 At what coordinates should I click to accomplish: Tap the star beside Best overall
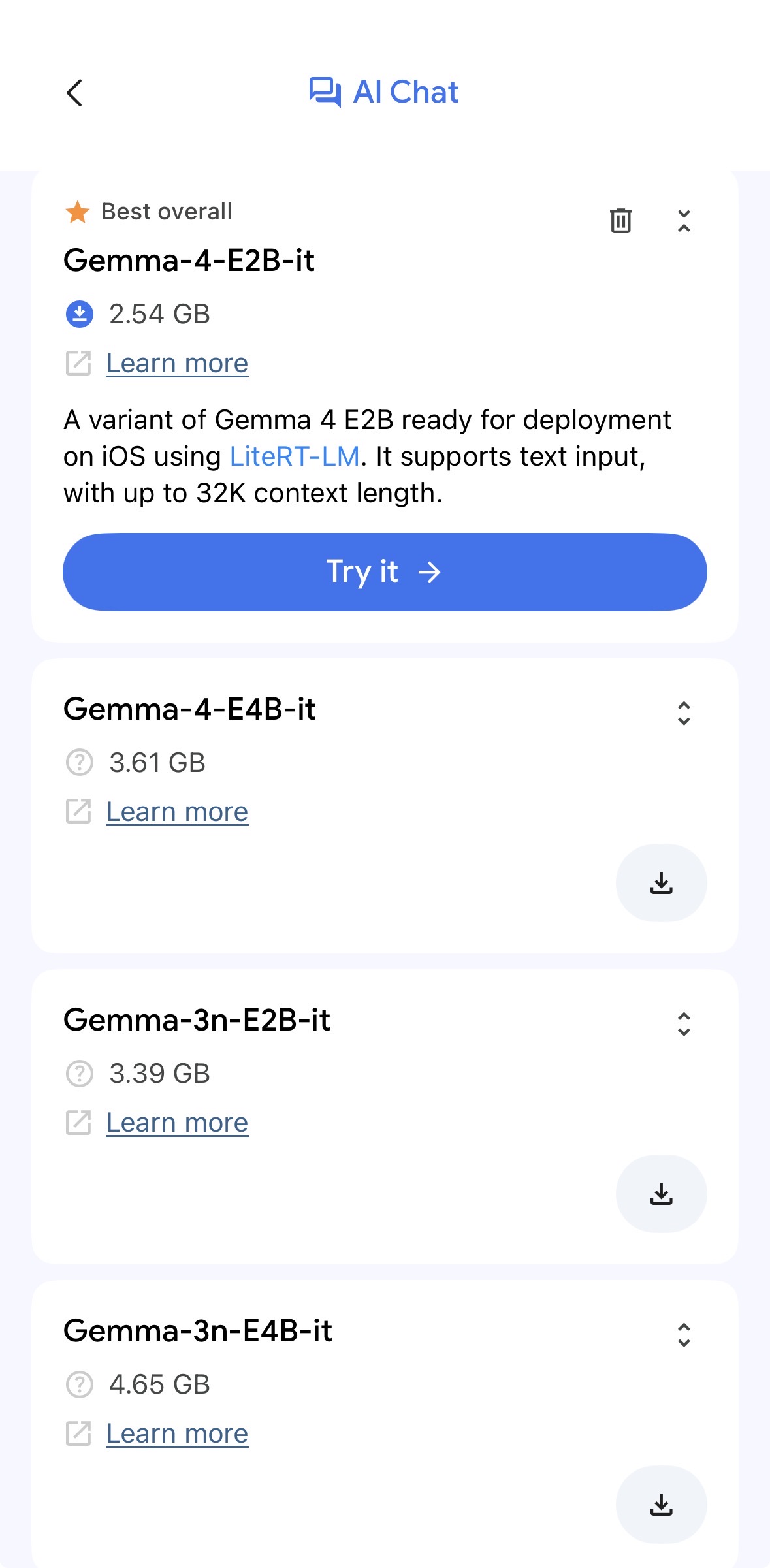(x=76, y=211)
